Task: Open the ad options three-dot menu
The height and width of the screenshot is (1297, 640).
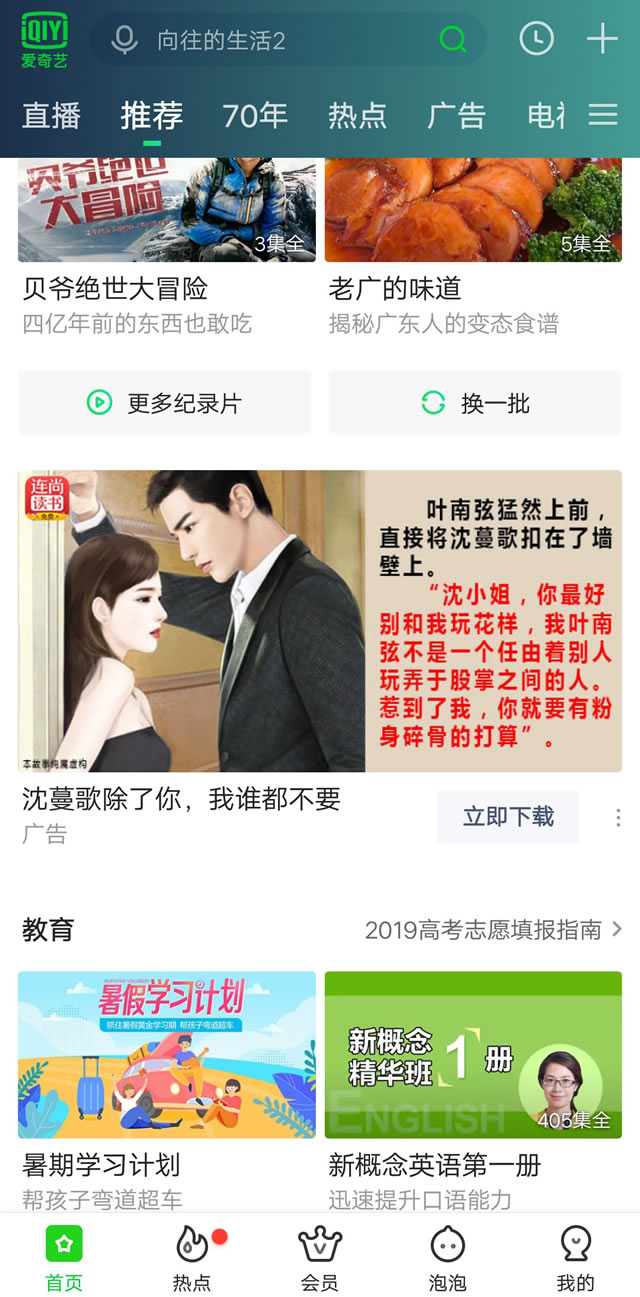Action: point(618,818)
